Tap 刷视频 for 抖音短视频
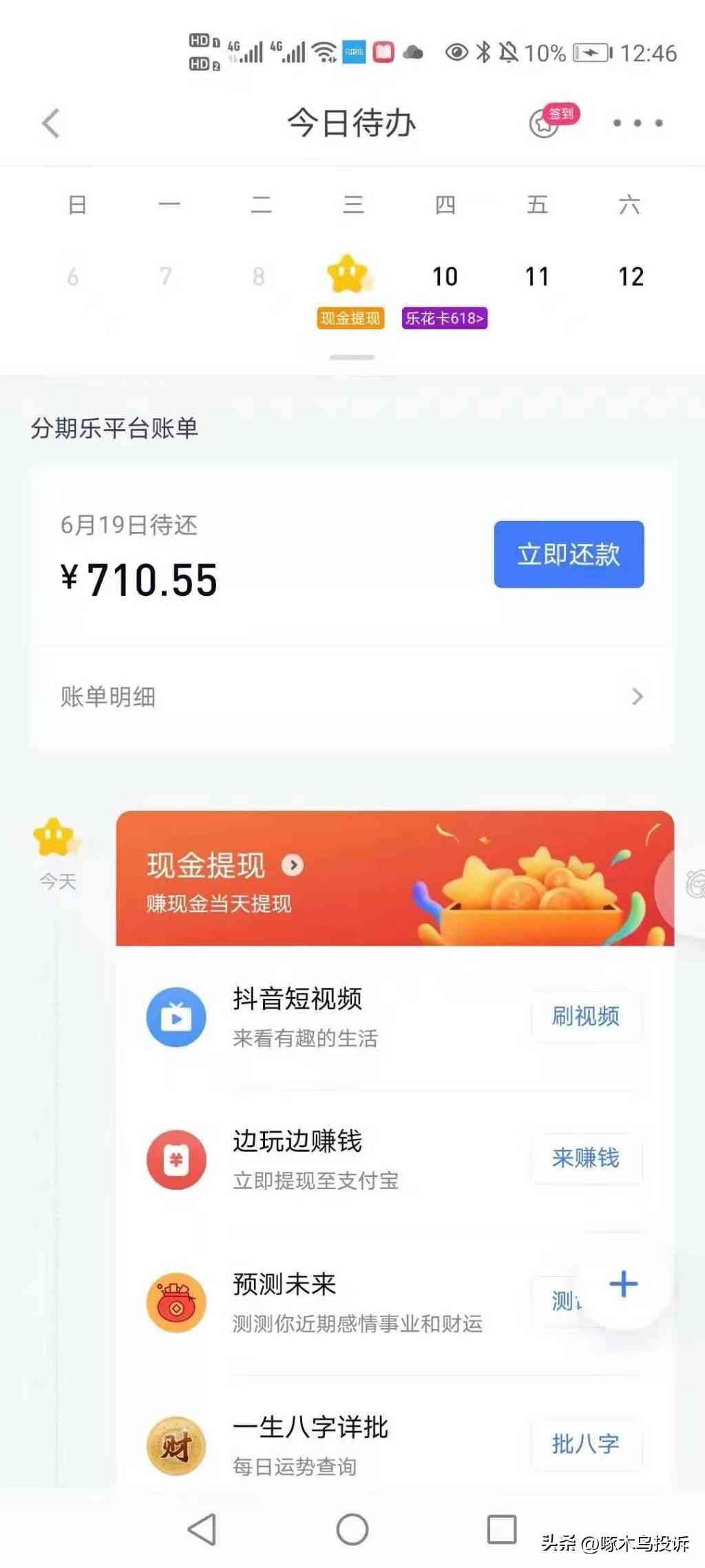The image size is (705, 1568). (586, 1017)
